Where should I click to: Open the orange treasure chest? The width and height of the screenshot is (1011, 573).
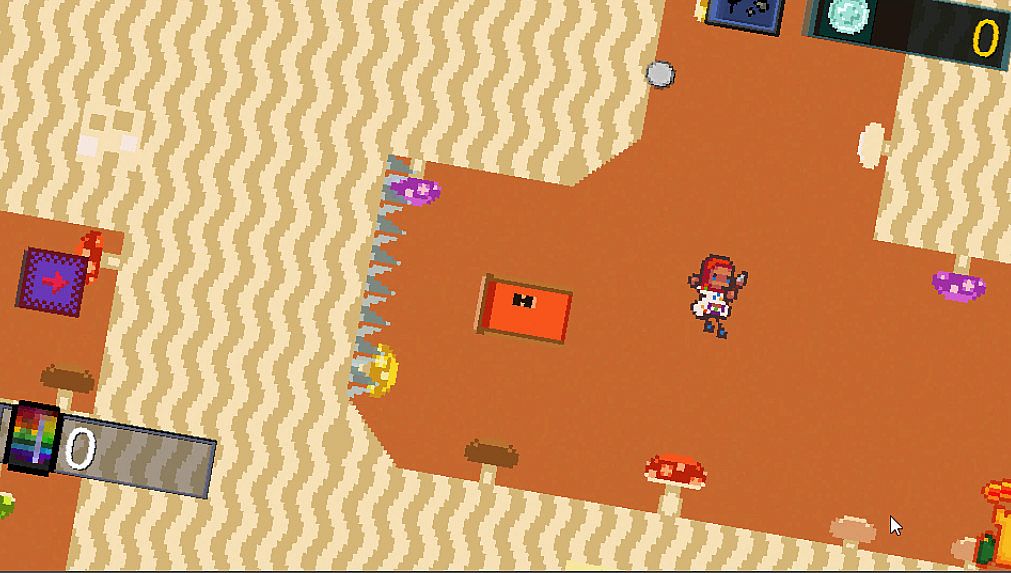tap(525, 309)
